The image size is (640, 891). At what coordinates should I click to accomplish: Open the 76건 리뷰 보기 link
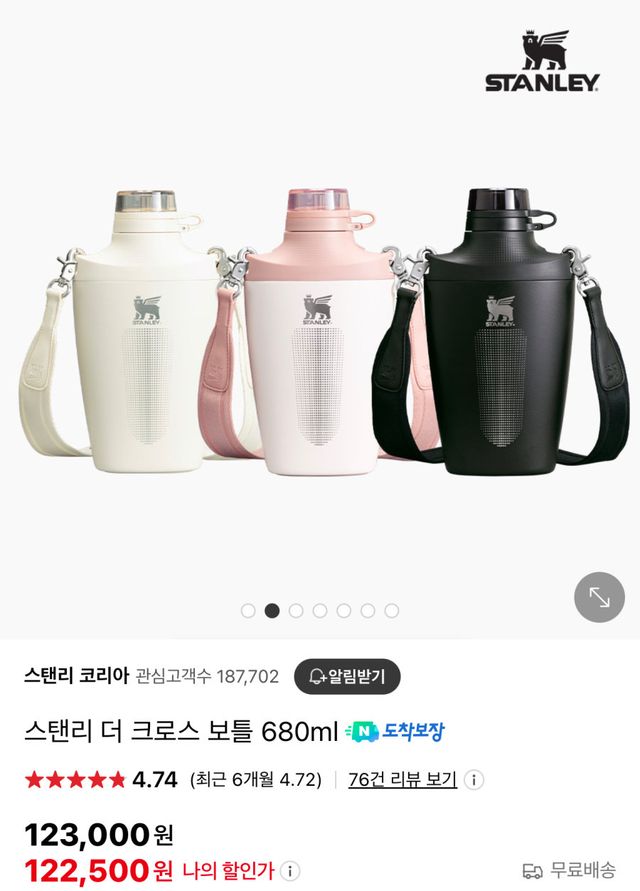point(402,779)
